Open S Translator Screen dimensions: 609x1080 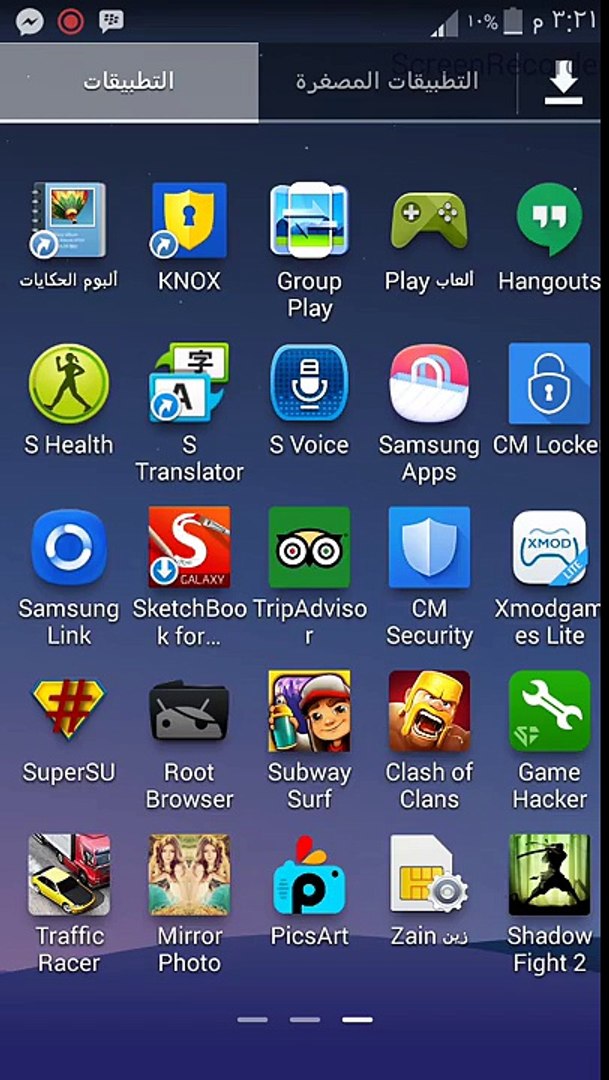189,384
